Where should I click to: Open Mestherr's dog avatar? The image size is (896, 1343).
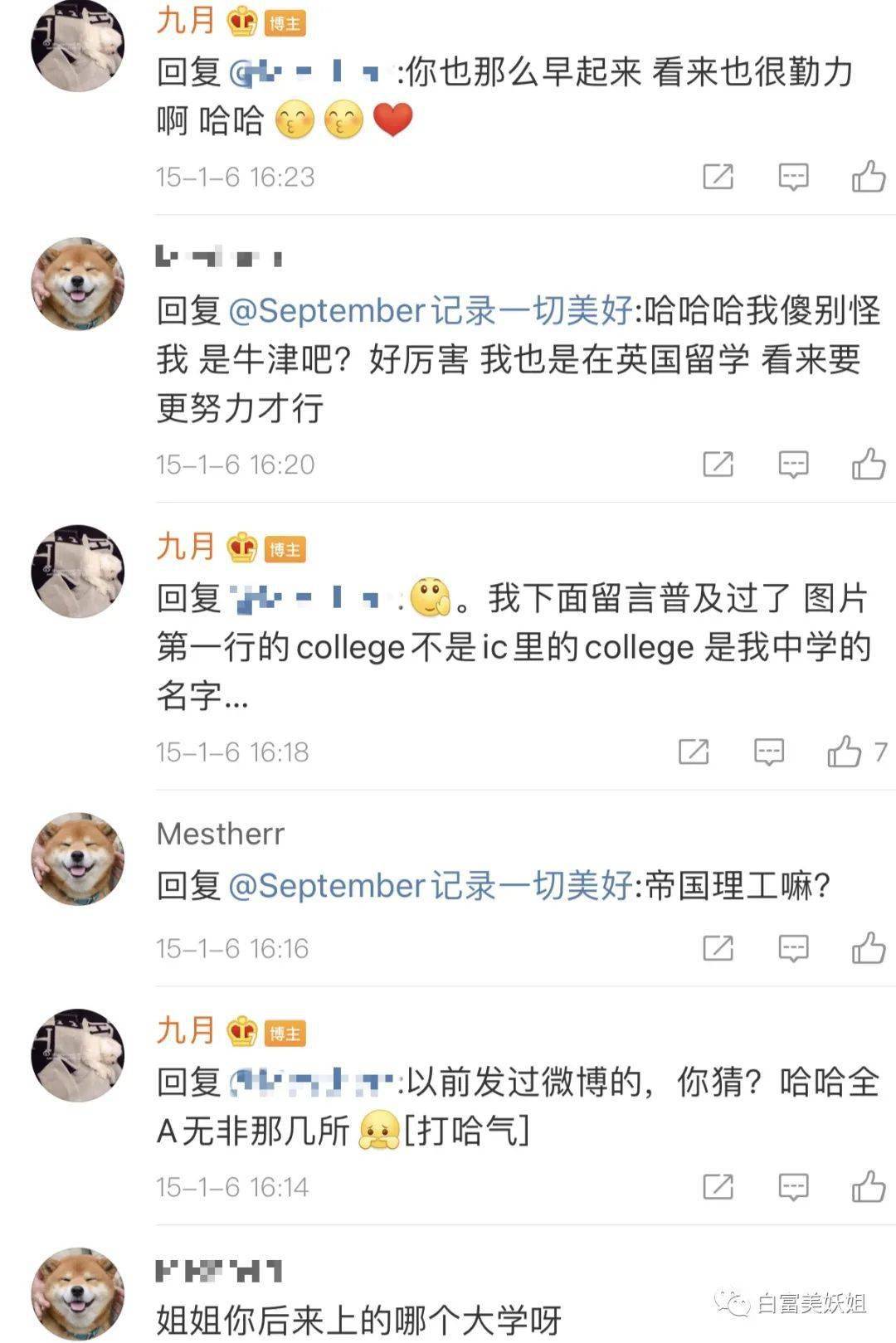77,858
